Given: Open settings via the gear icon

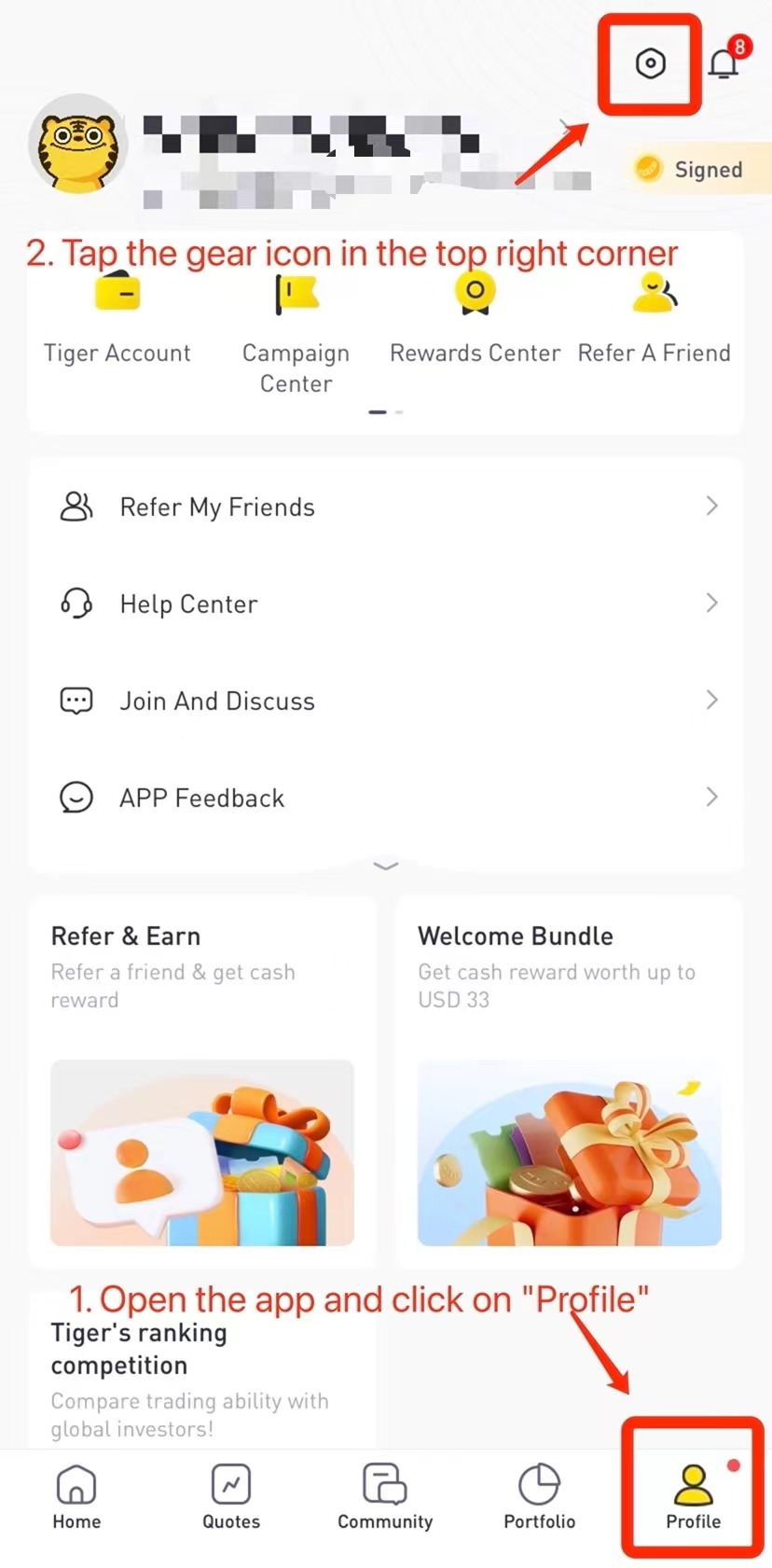Looking at the screenshot, I should (650, 63).
